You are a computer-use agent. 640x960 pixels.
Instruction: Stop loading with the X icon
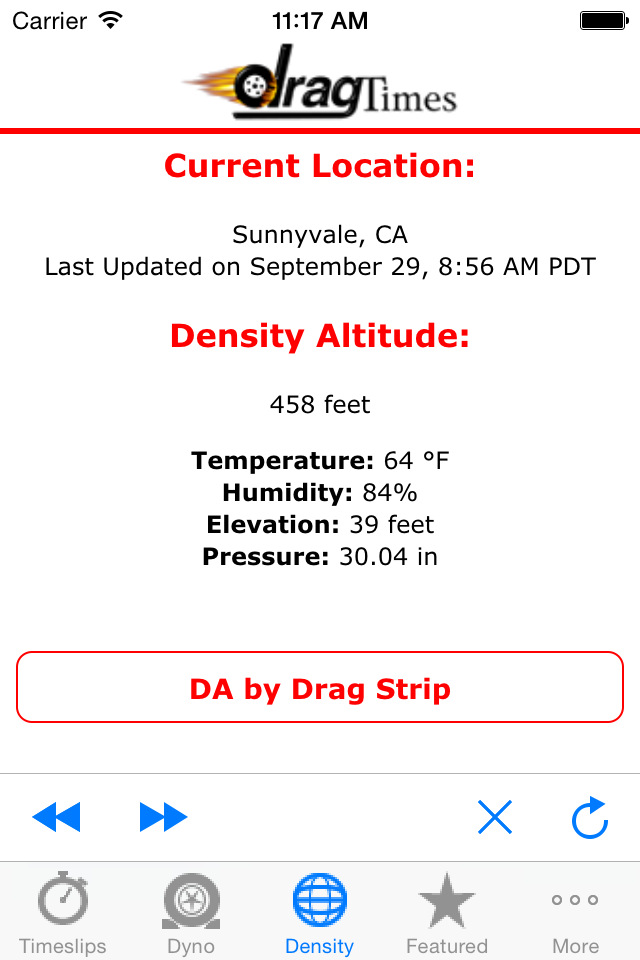coord(495,817)
